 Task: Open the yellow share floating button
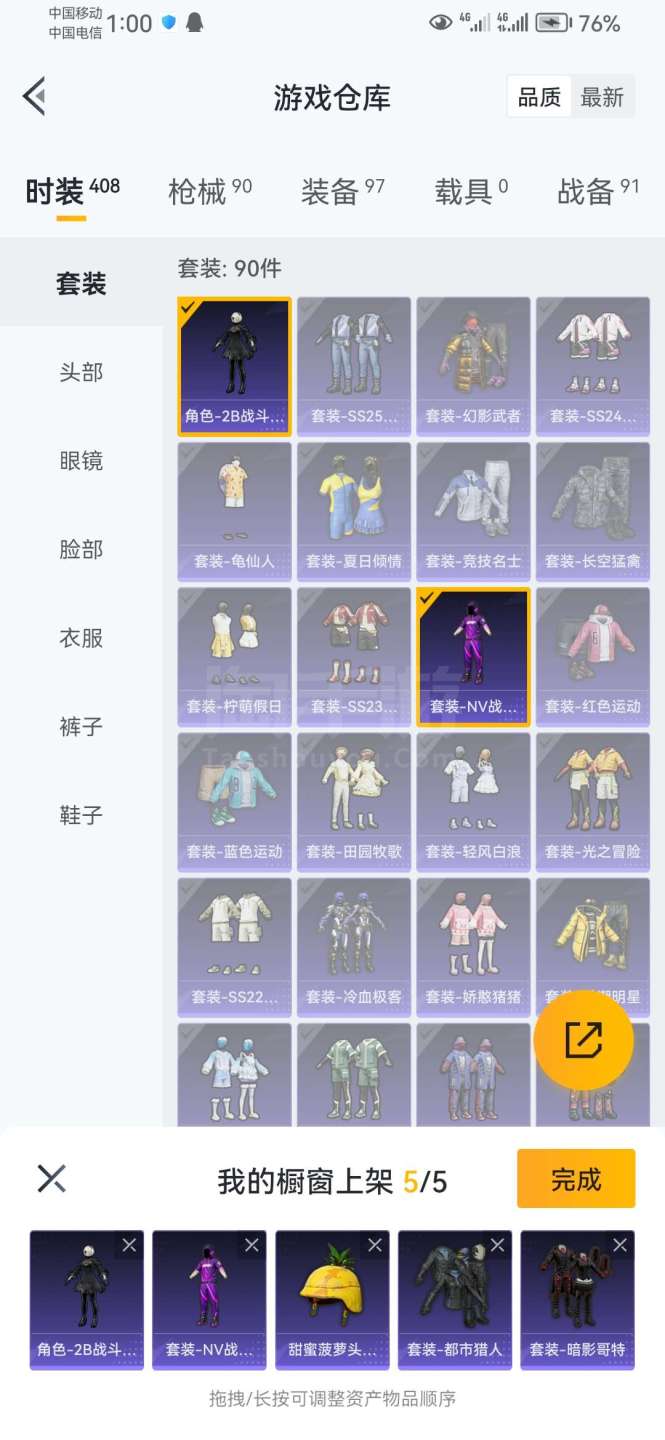(x=583, y=1040)
